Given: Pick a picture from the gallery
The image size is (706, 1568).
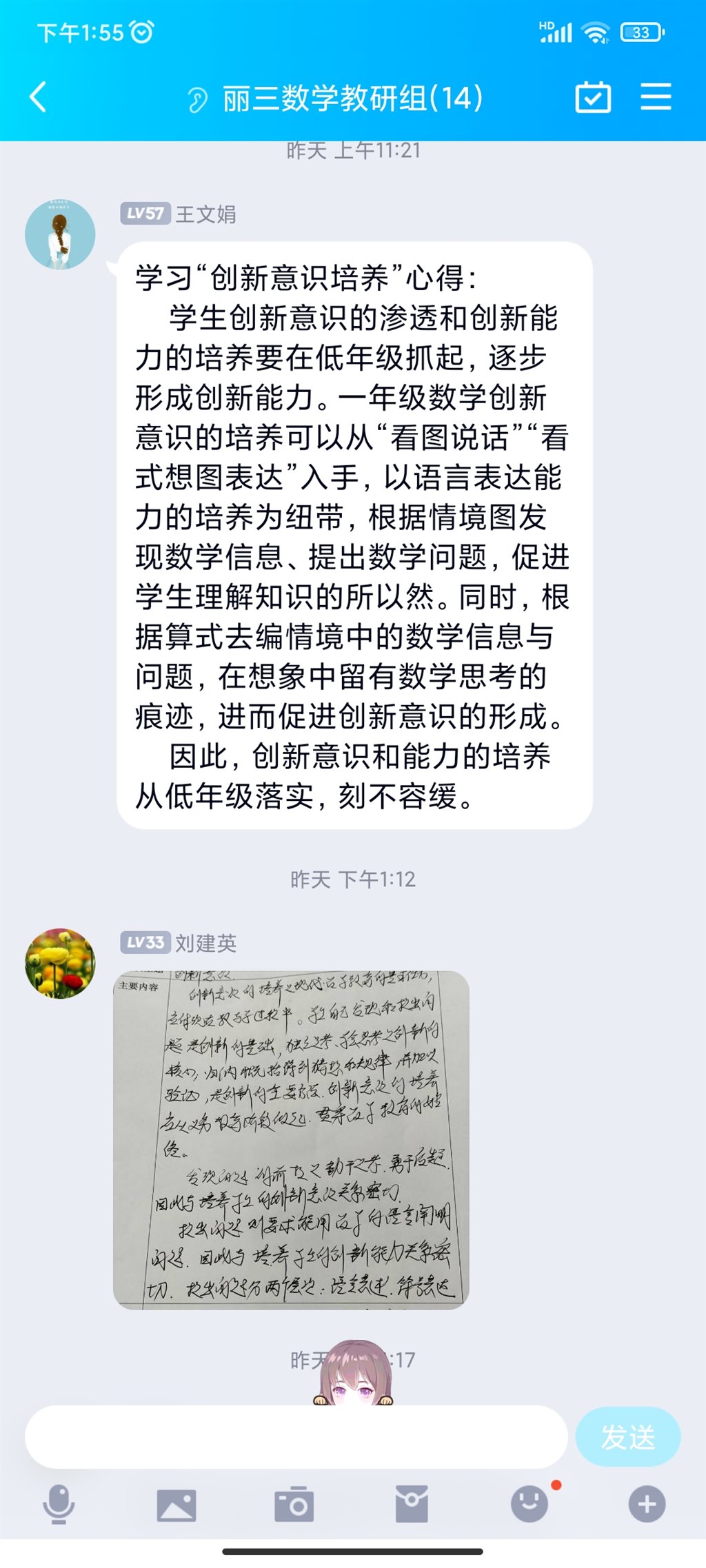Looking at the screenshot, I should 176,1505.
